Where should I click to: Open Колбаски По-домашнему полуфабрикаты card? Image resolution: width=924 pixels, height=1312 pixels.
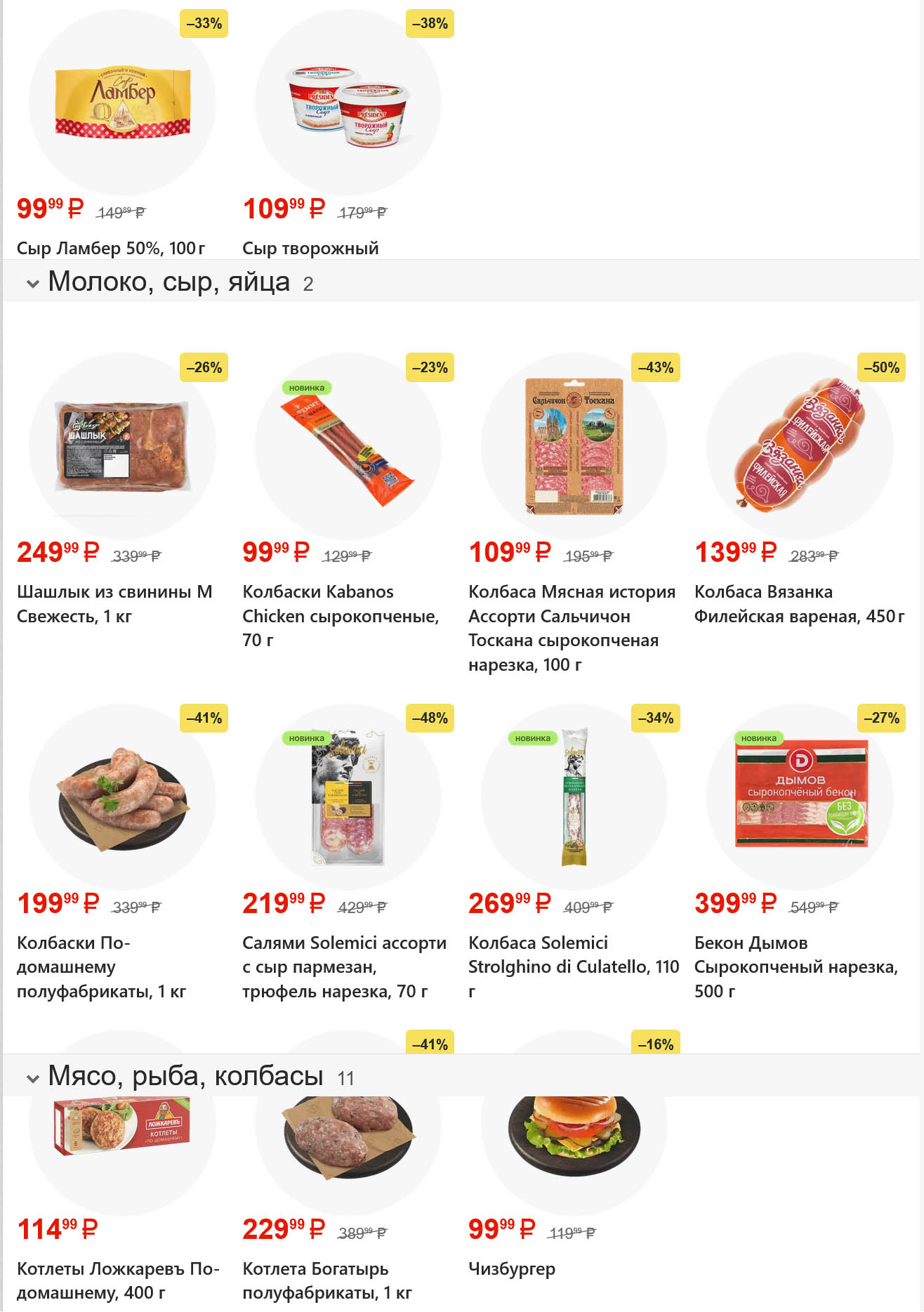(x=122, y=798)
